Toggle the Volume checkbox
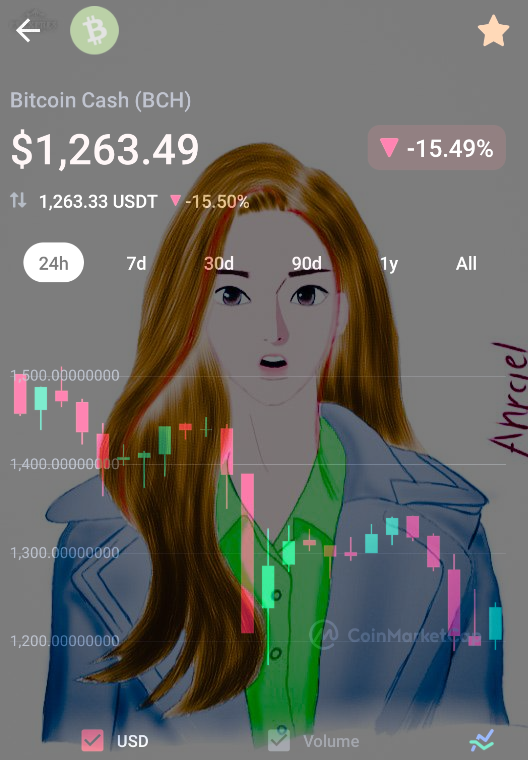Screen dimensions: 528x760 click(279, 740)
